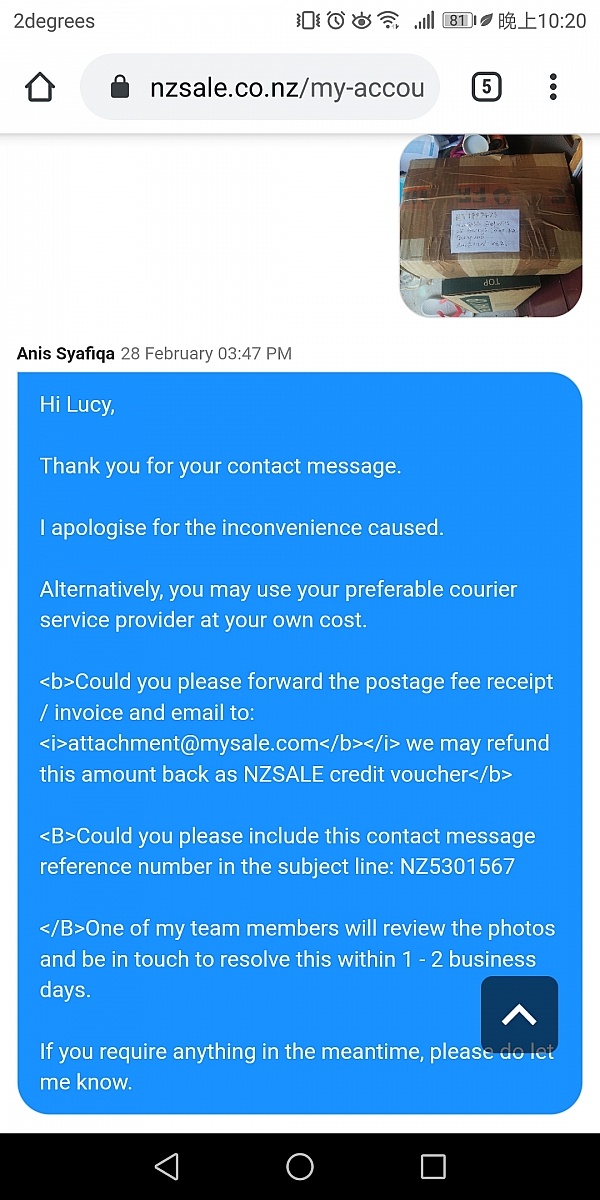
Task: Jump back to top with the arrow button
Action: click(519, 1015)
